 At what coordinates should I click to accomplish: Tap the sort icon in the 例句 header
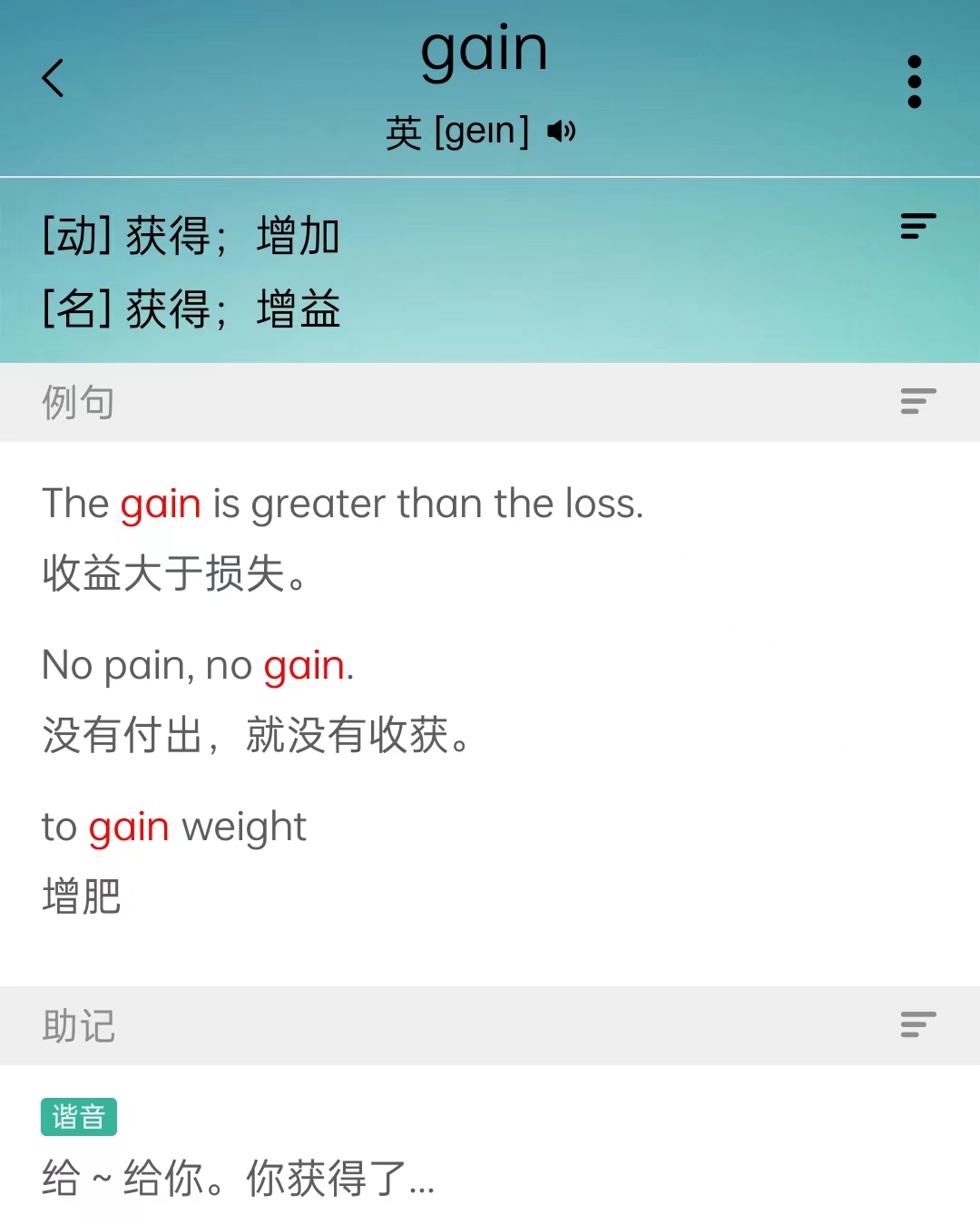pyautogui.click(x=917, y=401)
